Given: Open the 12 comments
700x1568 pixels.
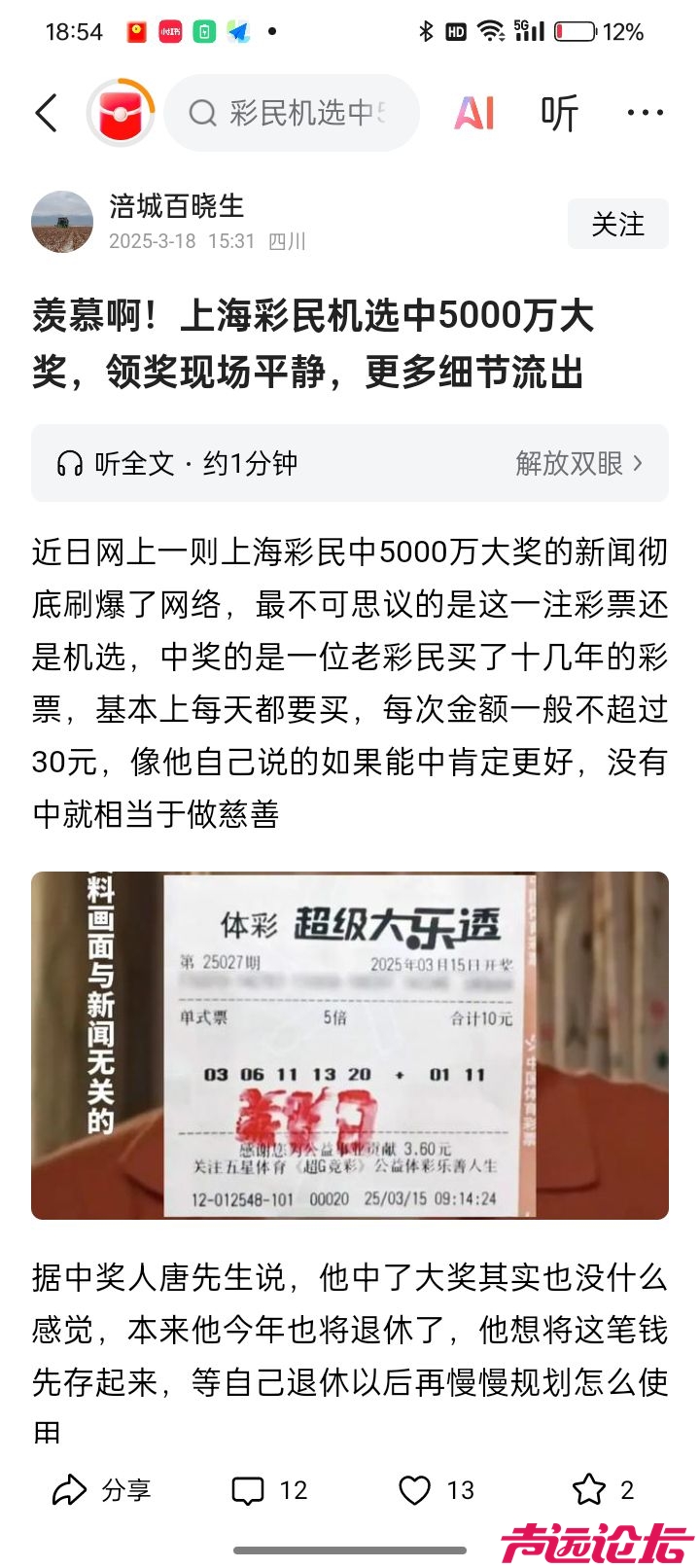Looking at the screenshot, I should (x=269, y=1490).
